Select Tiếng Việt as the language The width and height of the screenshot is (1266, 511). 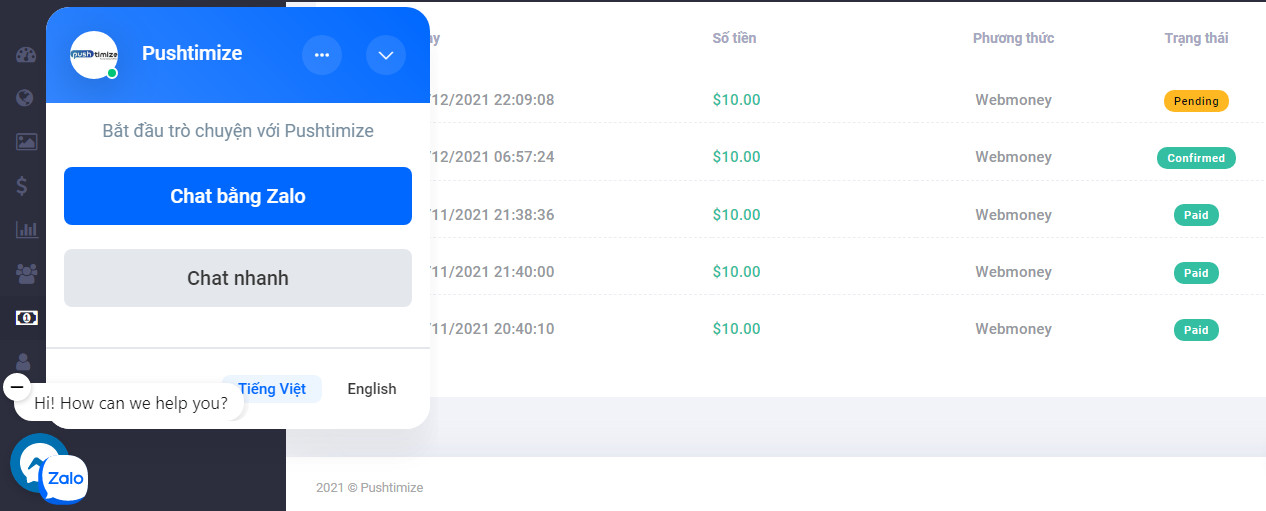point(272,389)
